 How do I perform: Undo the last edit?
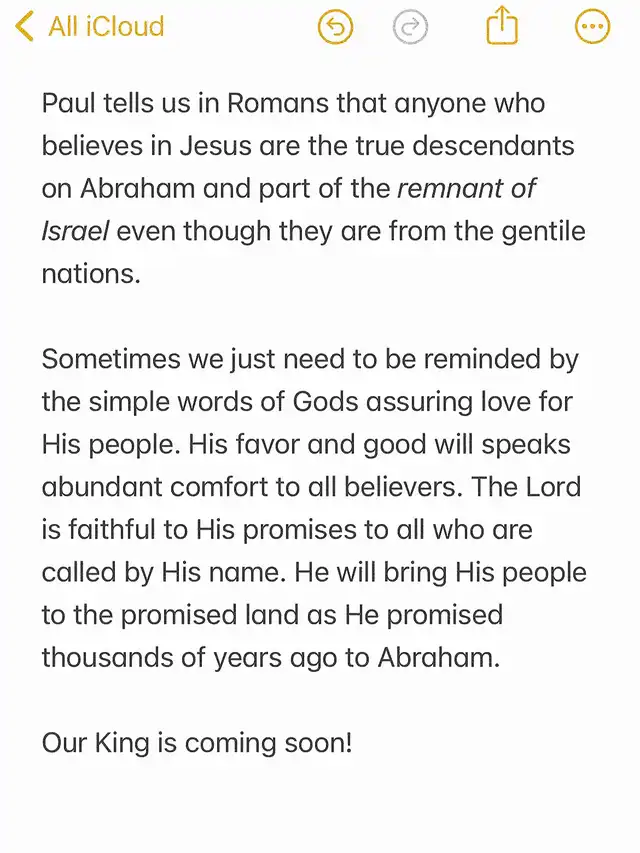point(335,27)
